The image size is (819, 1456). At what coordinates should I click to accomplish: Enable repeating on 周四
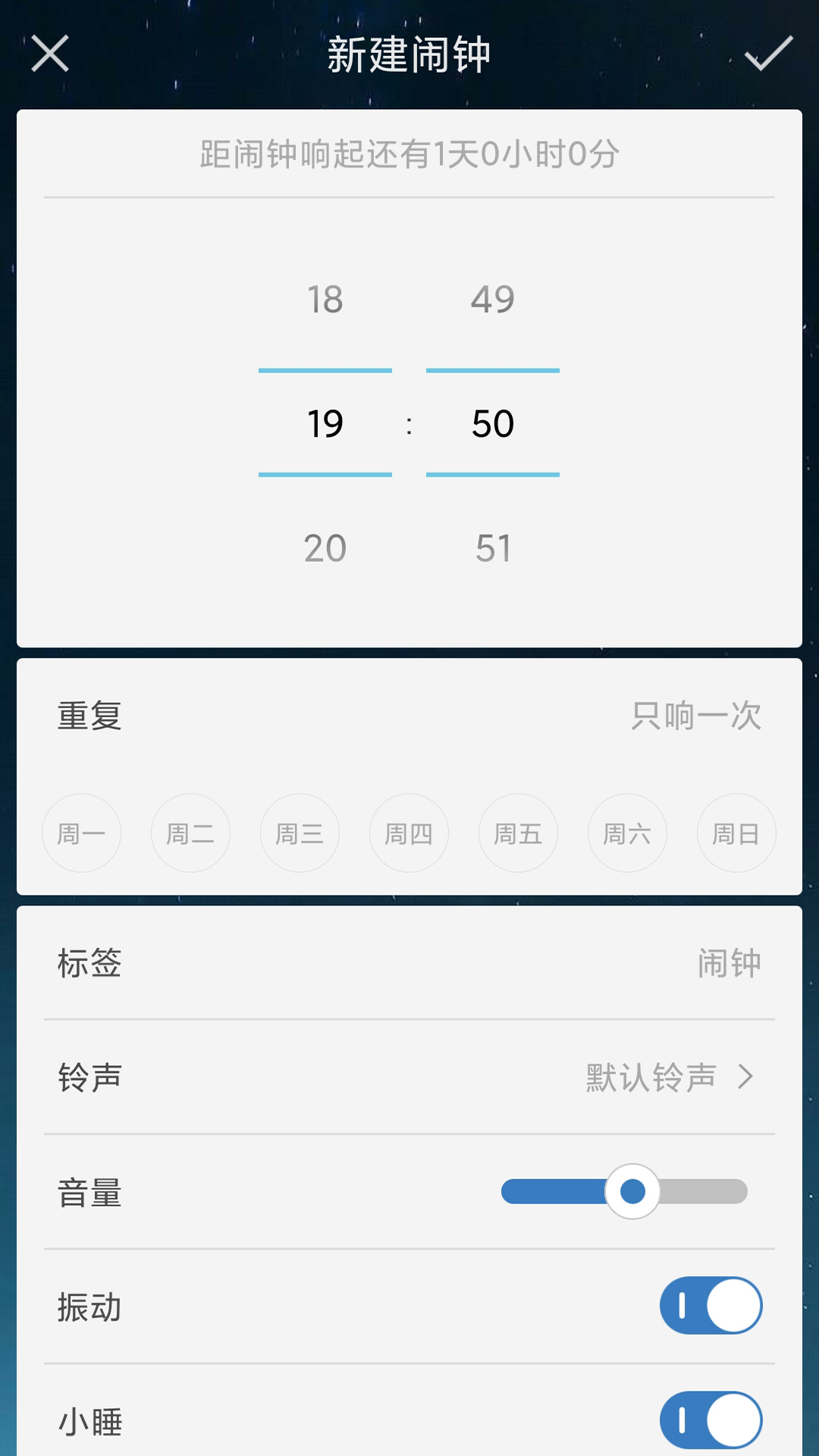click(x=409, y=833)
